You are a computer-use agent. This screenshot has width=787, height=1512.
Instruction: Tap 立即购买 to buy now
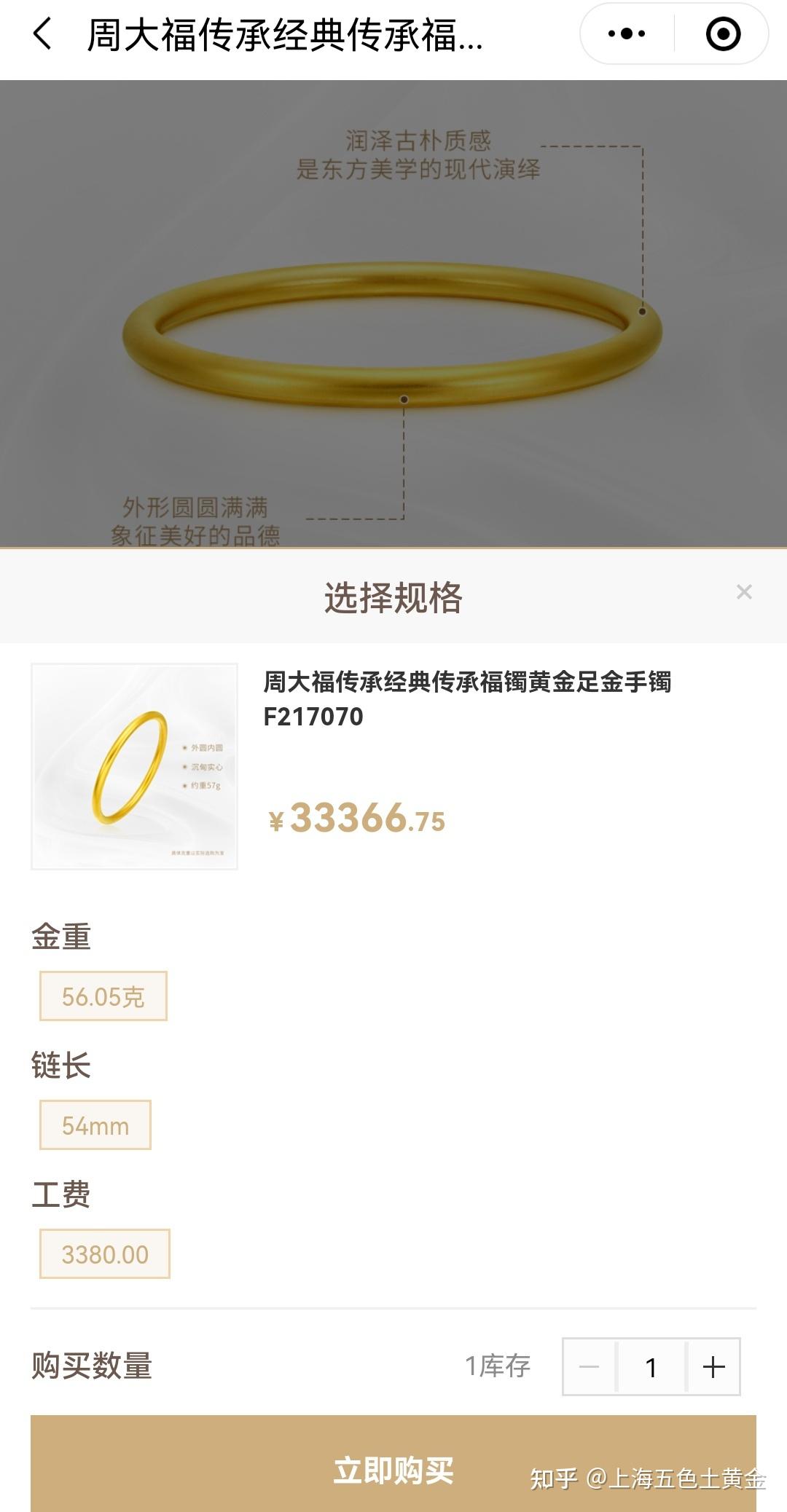tap(393, 1470)
